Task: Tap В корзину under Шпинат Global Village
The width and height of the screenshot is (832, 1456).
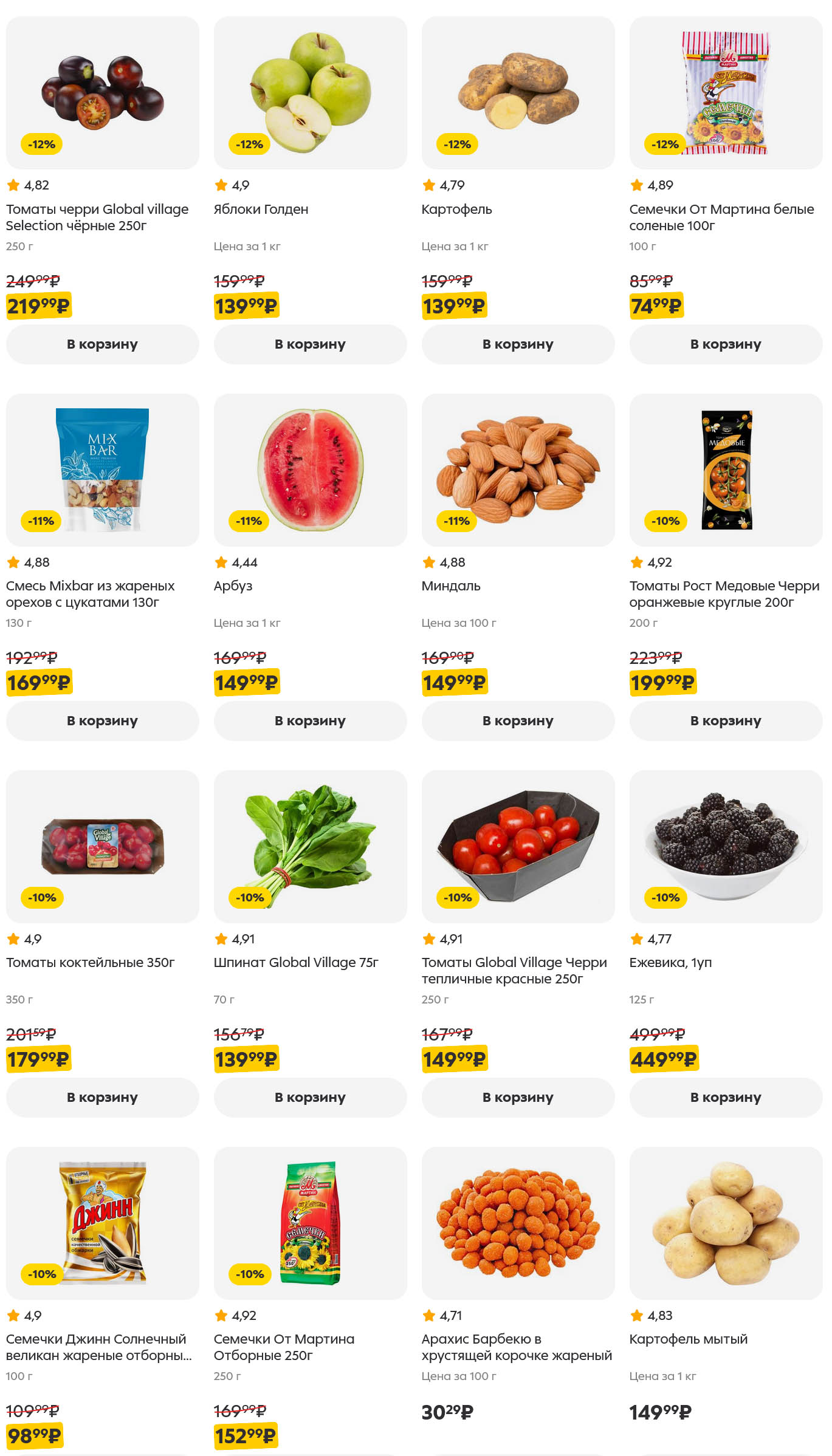Action: 310,1097
